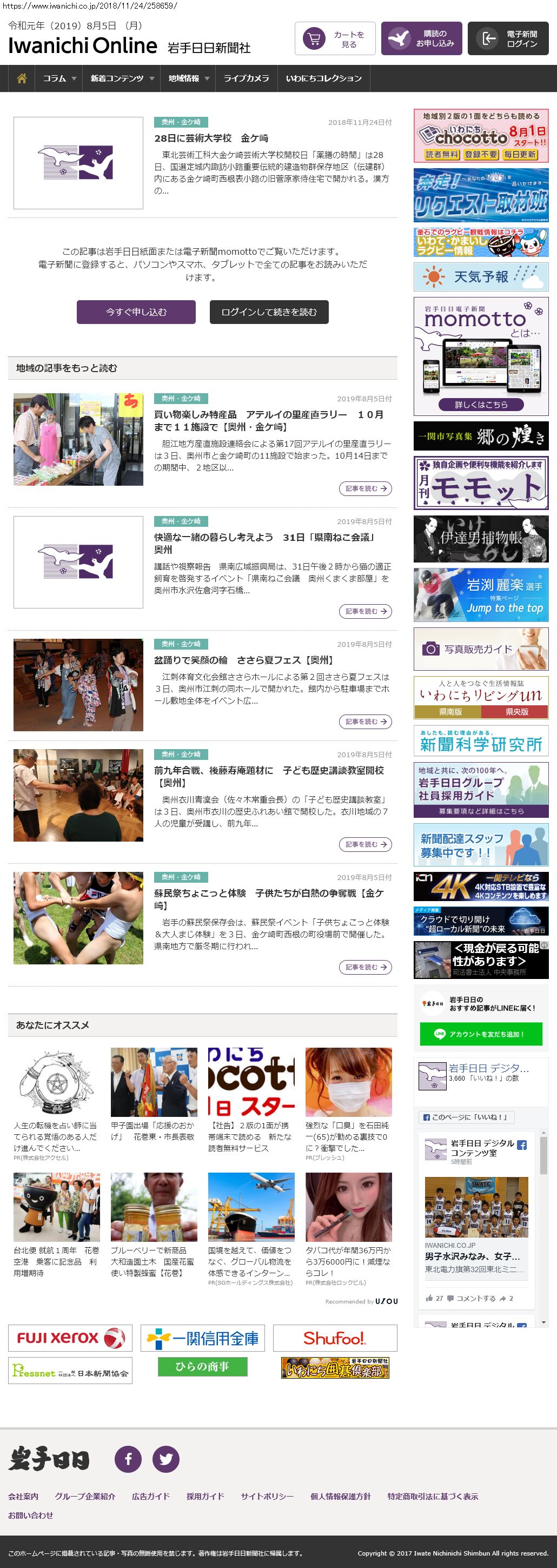The height and width of the screenshot is (1568, 557).
Task: Open the cart button カートを見る
Action: coord(335,39)
